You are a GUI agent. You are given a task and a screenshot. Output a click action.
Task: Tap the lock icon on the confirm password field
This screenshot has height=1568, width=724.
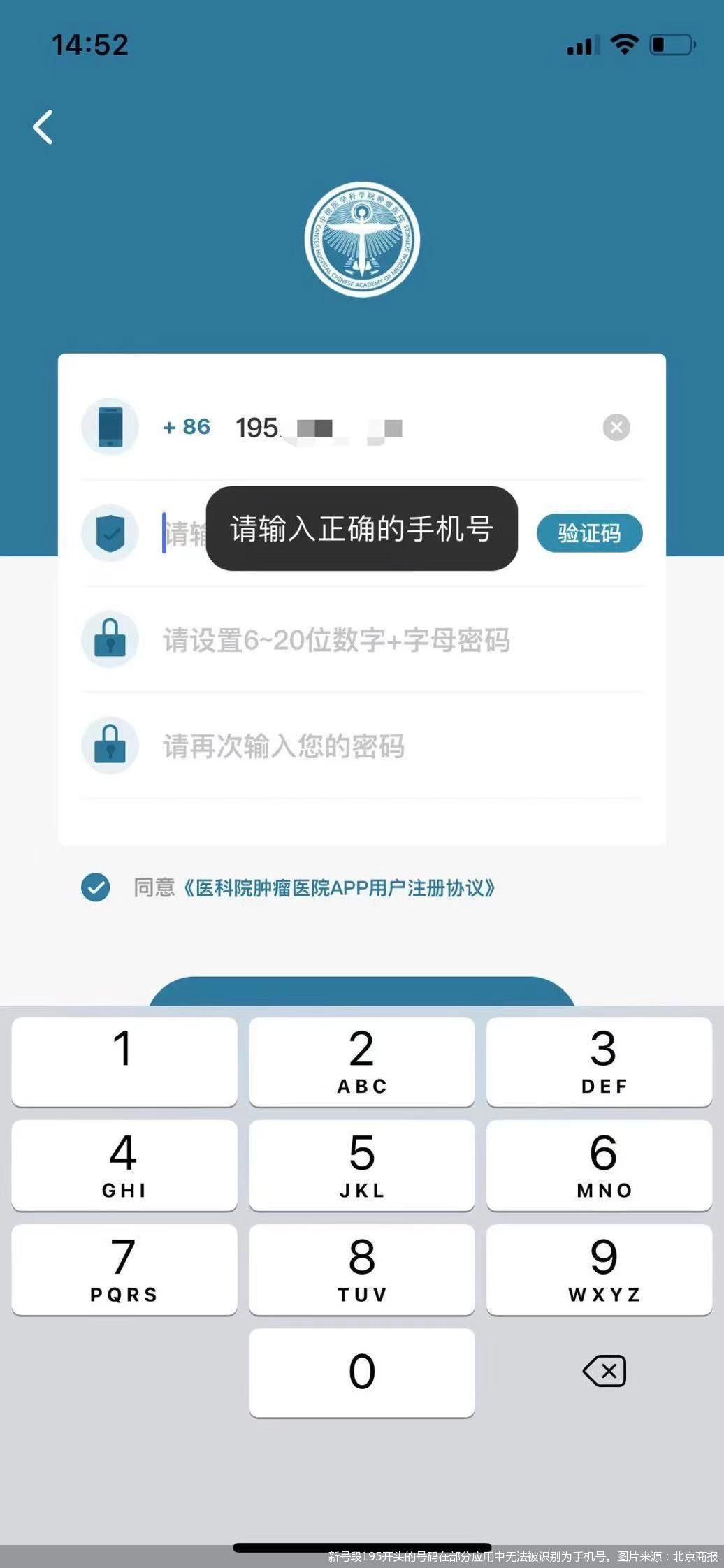tap(109, 745)
